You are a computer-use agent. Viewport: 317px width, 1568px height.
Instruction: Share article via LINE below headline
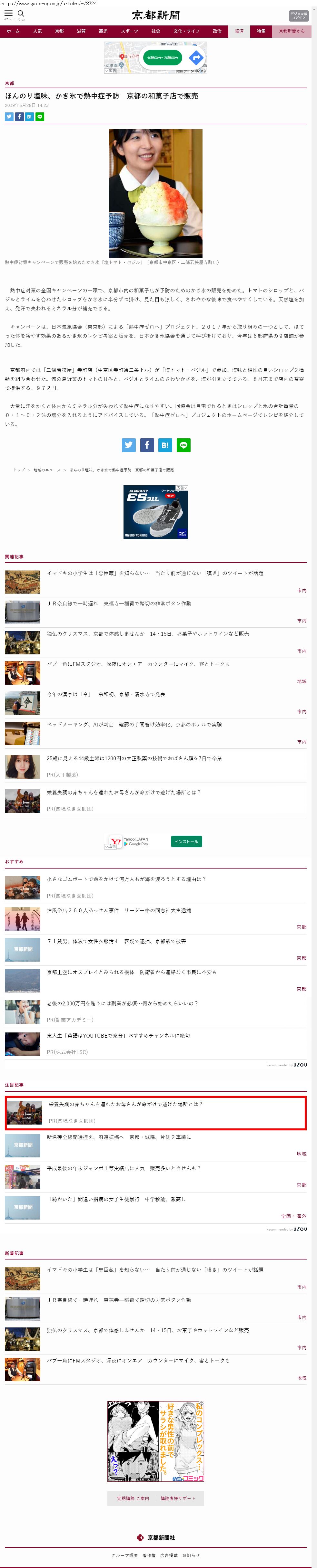[40, 116]
